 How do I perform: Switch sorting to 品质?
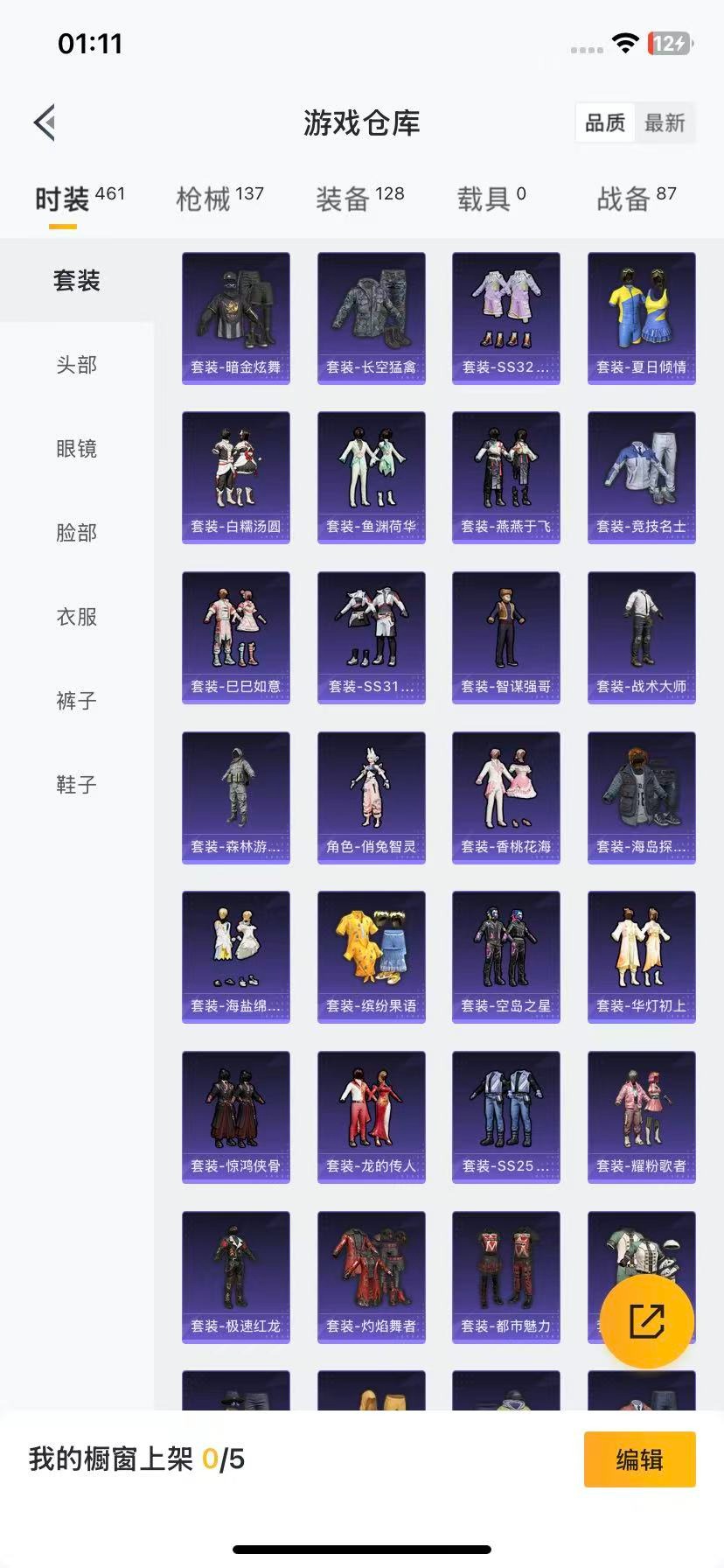click(605, 123)
